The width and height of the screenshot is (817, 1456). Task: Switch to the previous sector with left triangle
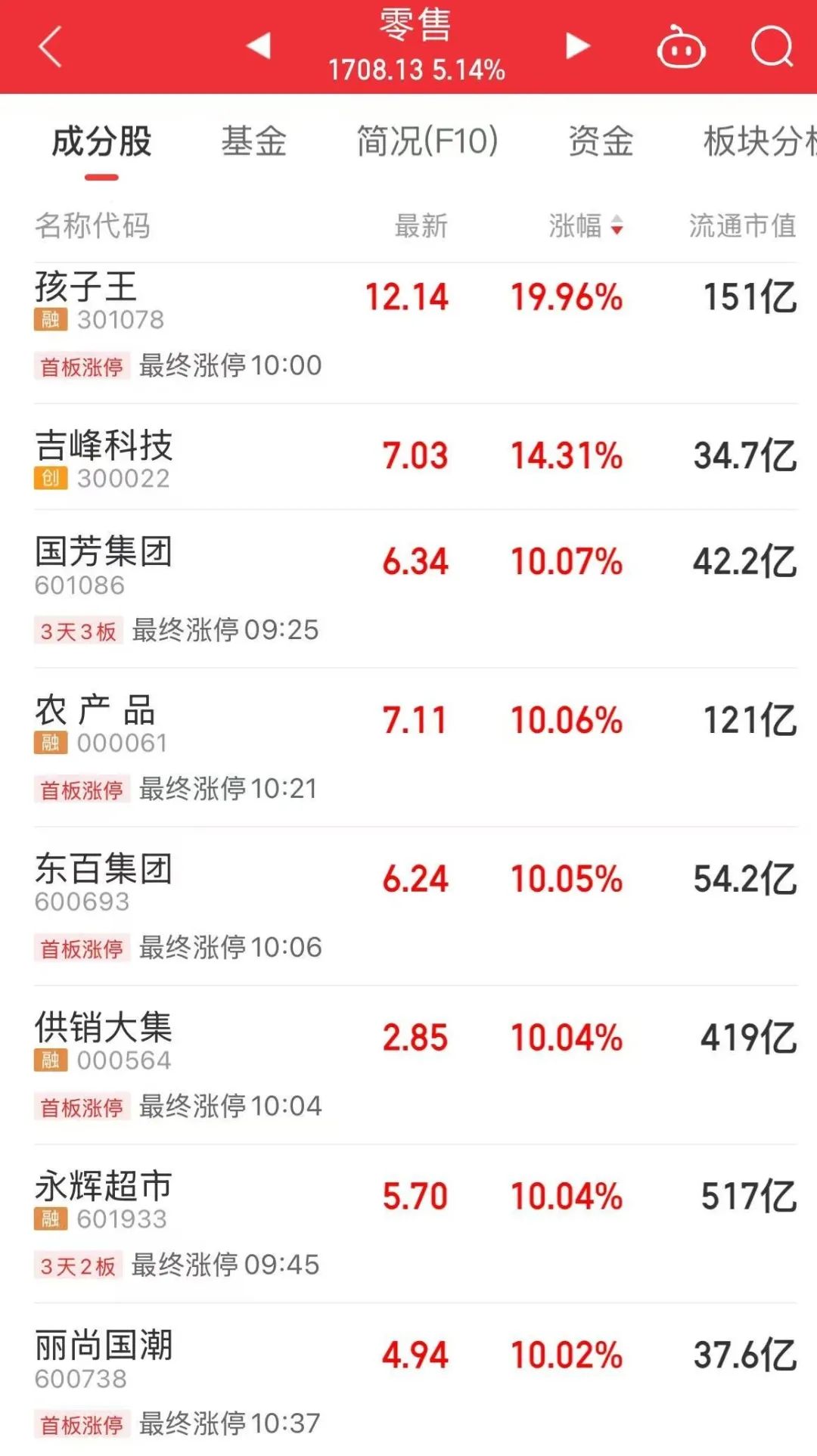259,46
